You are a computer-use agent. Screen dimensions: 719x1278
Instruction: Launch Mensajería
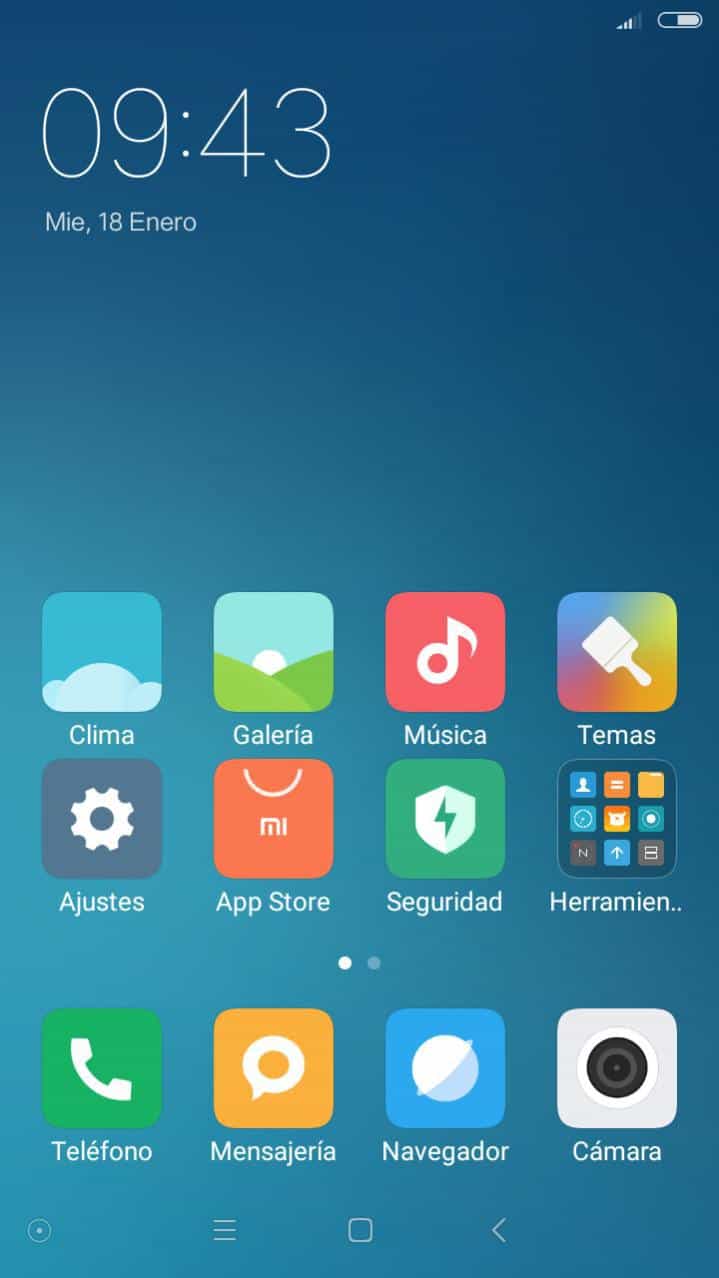tap(273, 1068)
